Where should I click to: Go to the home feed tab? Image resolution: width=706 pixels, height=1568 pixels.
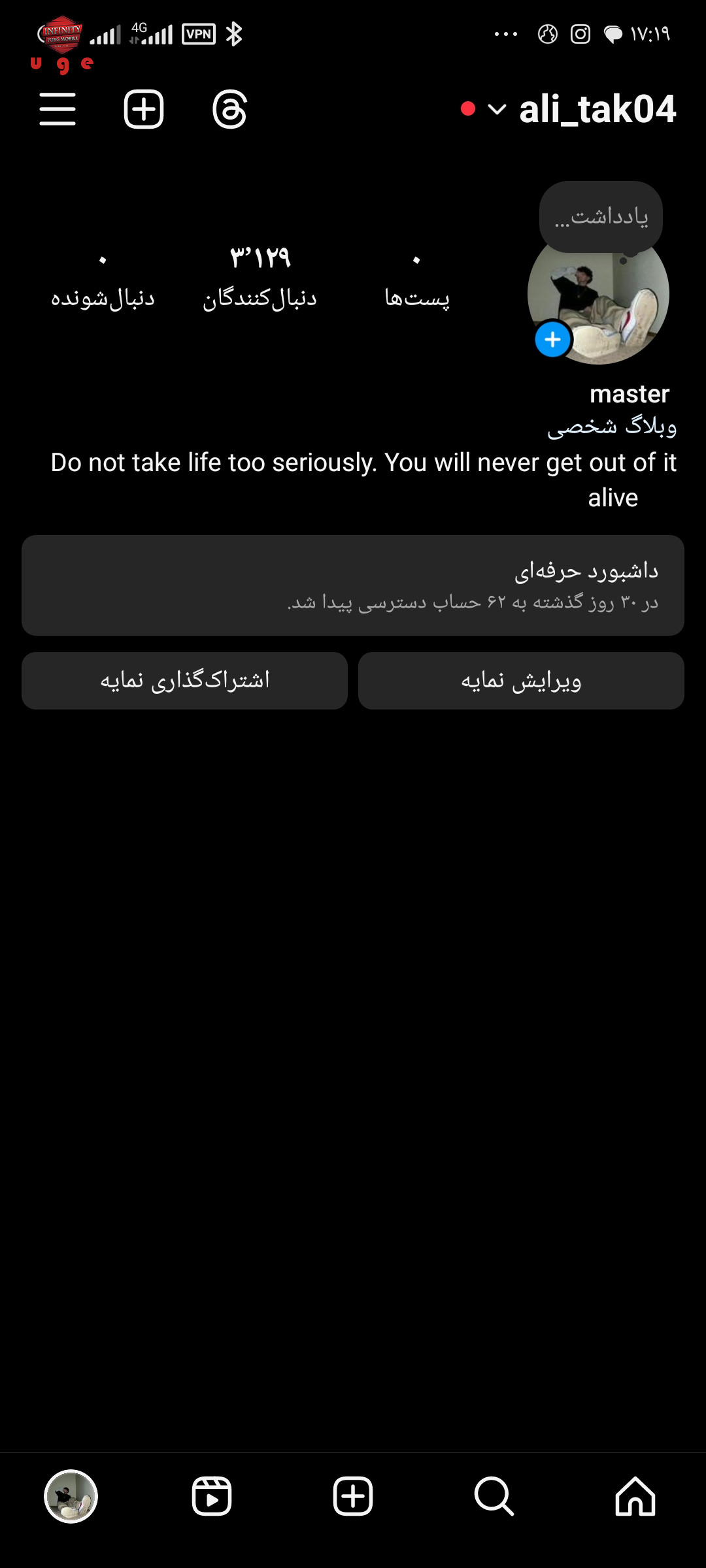click(x=635, y=1496)
